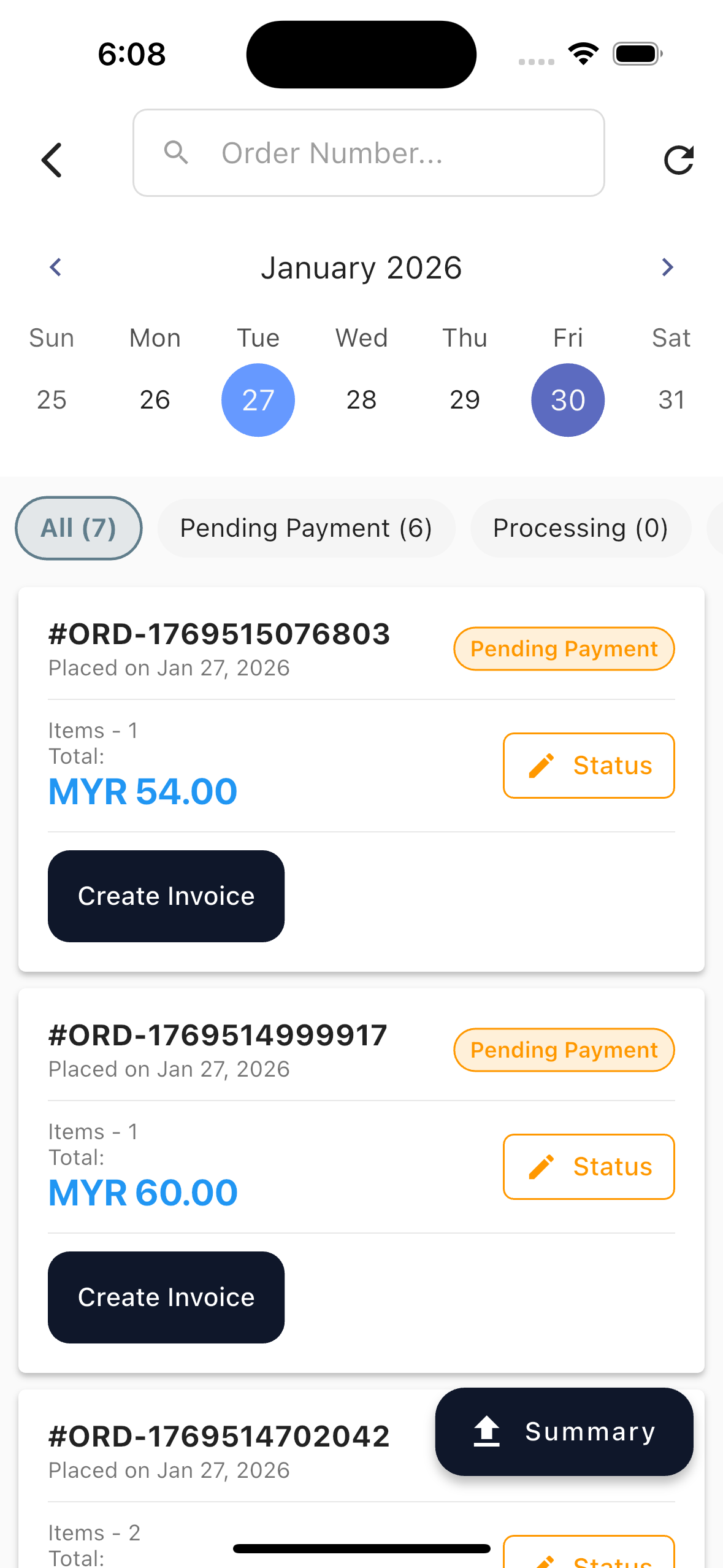Choose Friday the 30th
The height and width of the screenshot is (1568, 723).
click(x=567, y=400)
